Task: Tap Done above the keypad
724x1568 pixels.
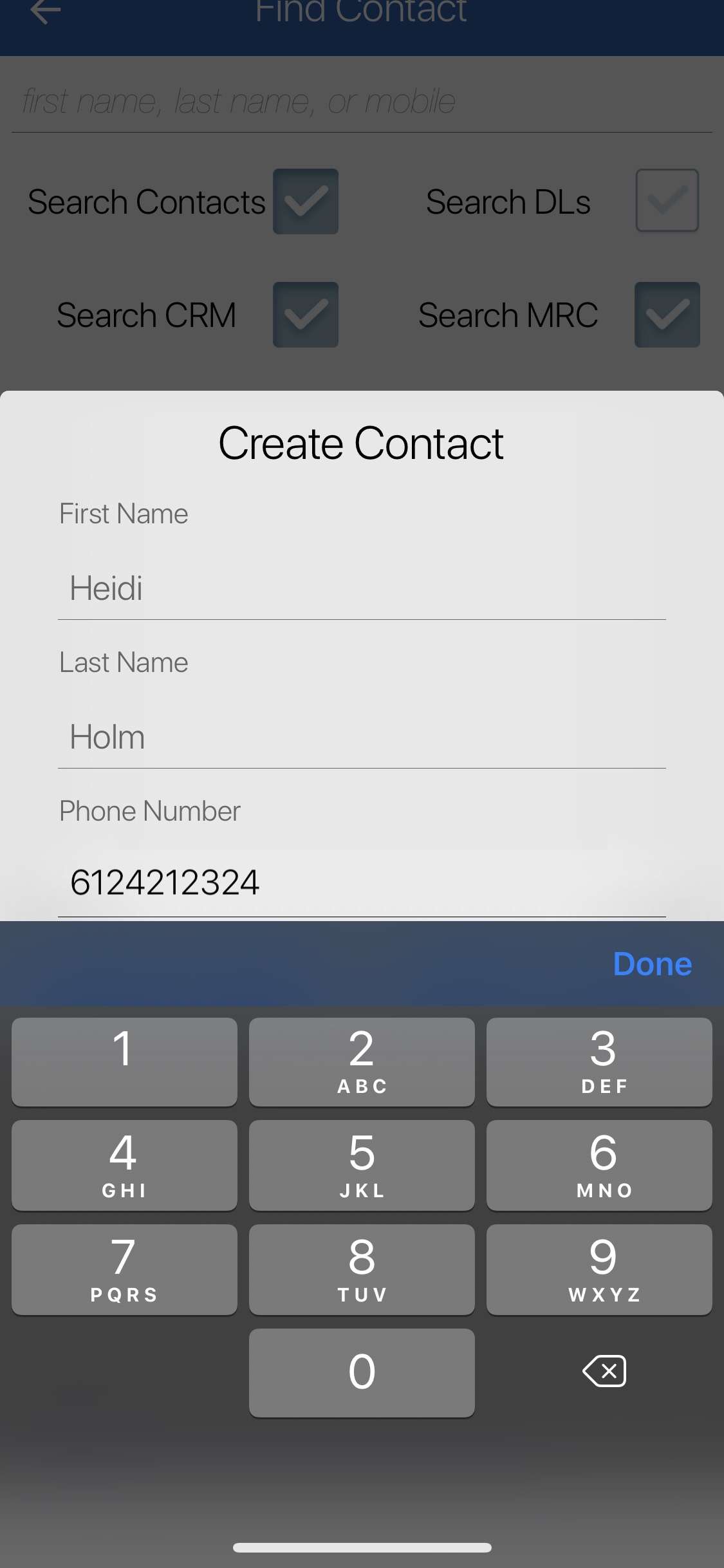Action: pos(652,964)
